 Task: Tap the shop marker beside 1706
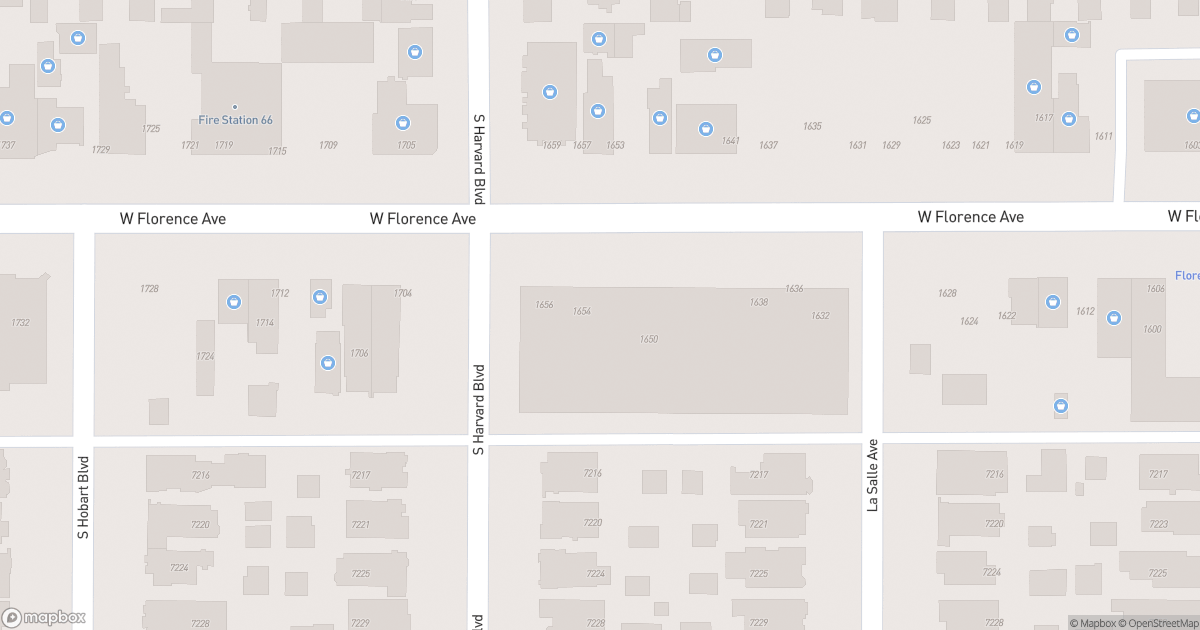(x=327, y=363)
